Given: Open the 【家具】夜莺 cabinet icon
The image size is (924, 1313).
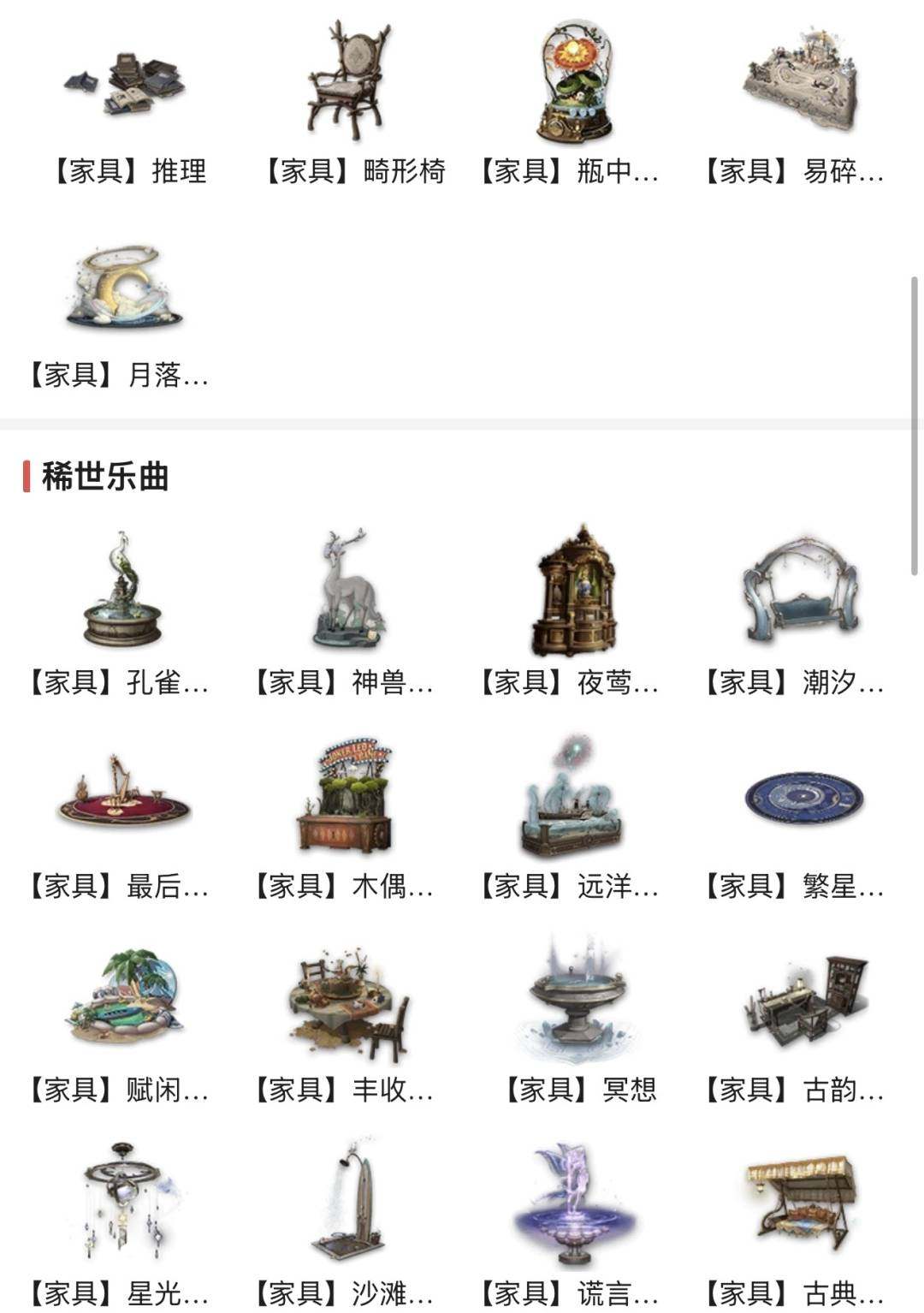Looking at the screenshot, I should 573,591.
